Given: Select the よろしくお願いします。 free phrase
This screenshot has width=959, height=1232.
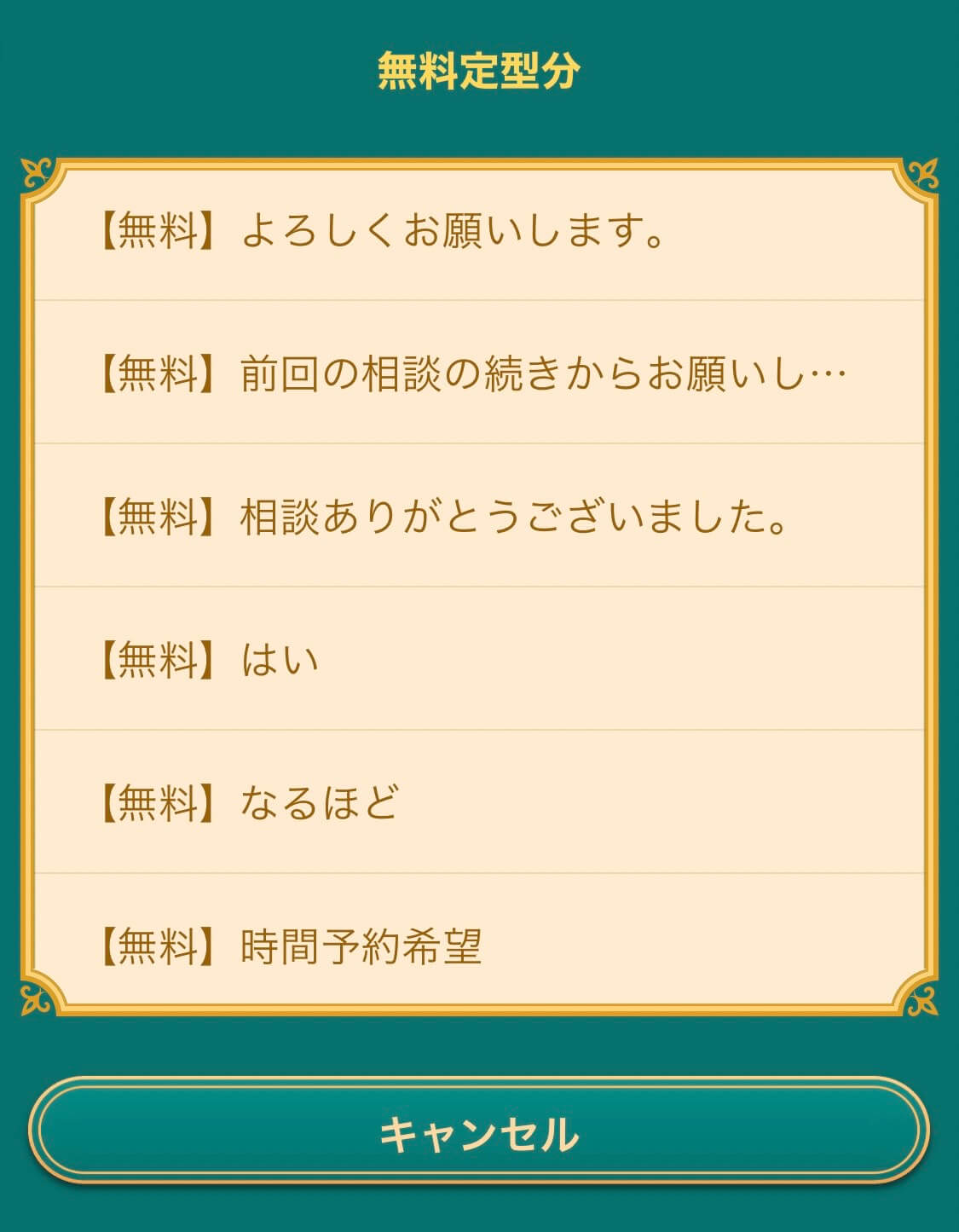Looking at the screenshot, I should (x=479, y=230).
